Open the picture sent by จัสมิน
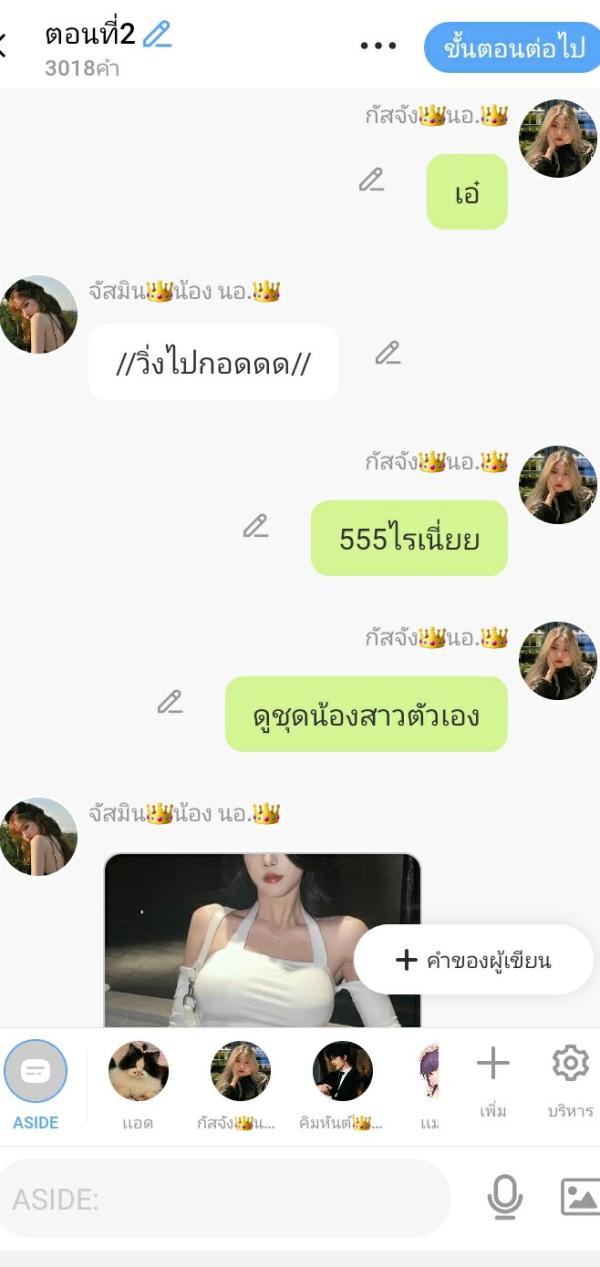The height and width of the screenshot is (1267, 600). tap(262, 940)
